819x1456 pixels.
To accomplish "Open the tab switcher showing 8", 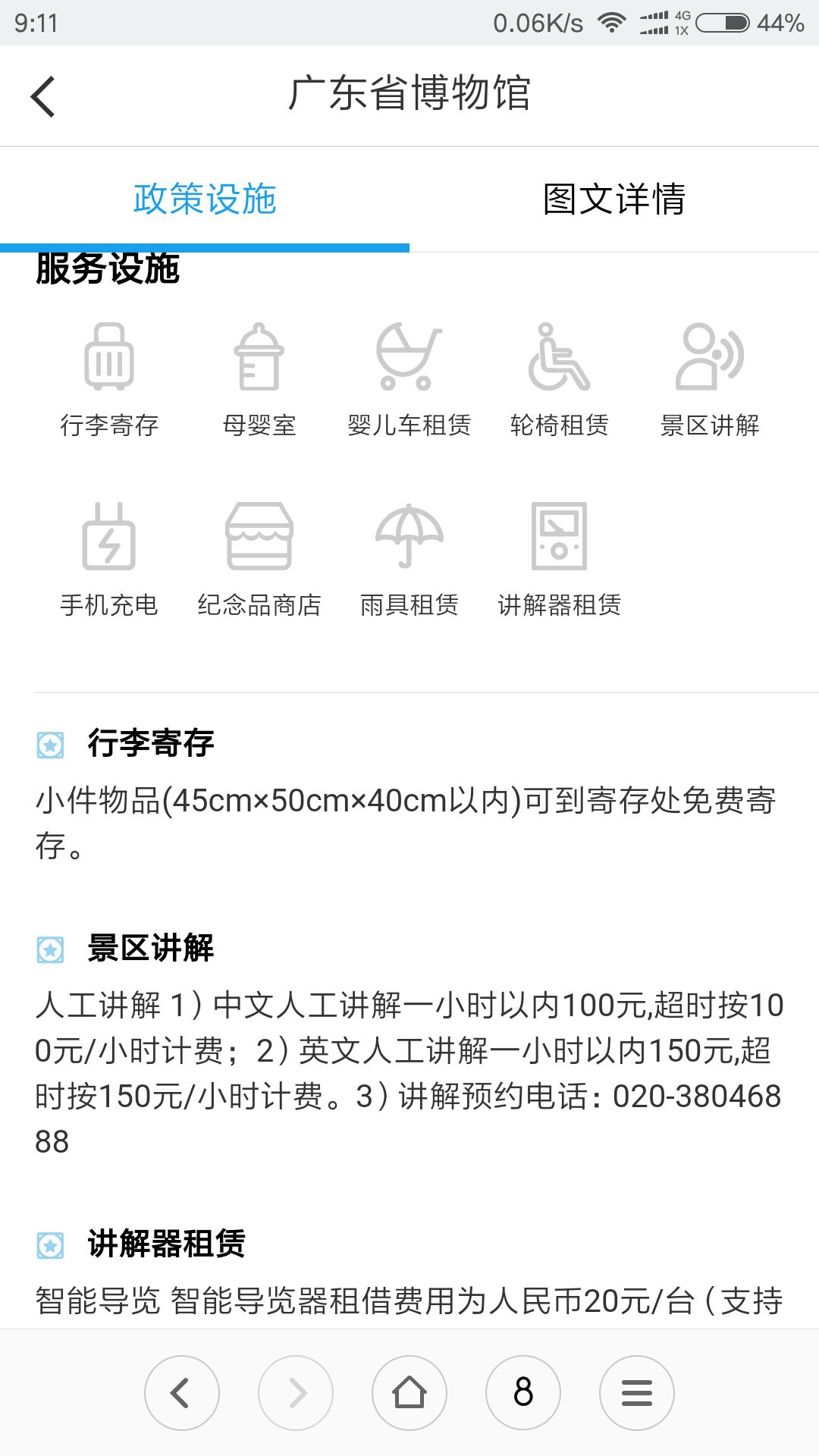I will [523, 1393].
